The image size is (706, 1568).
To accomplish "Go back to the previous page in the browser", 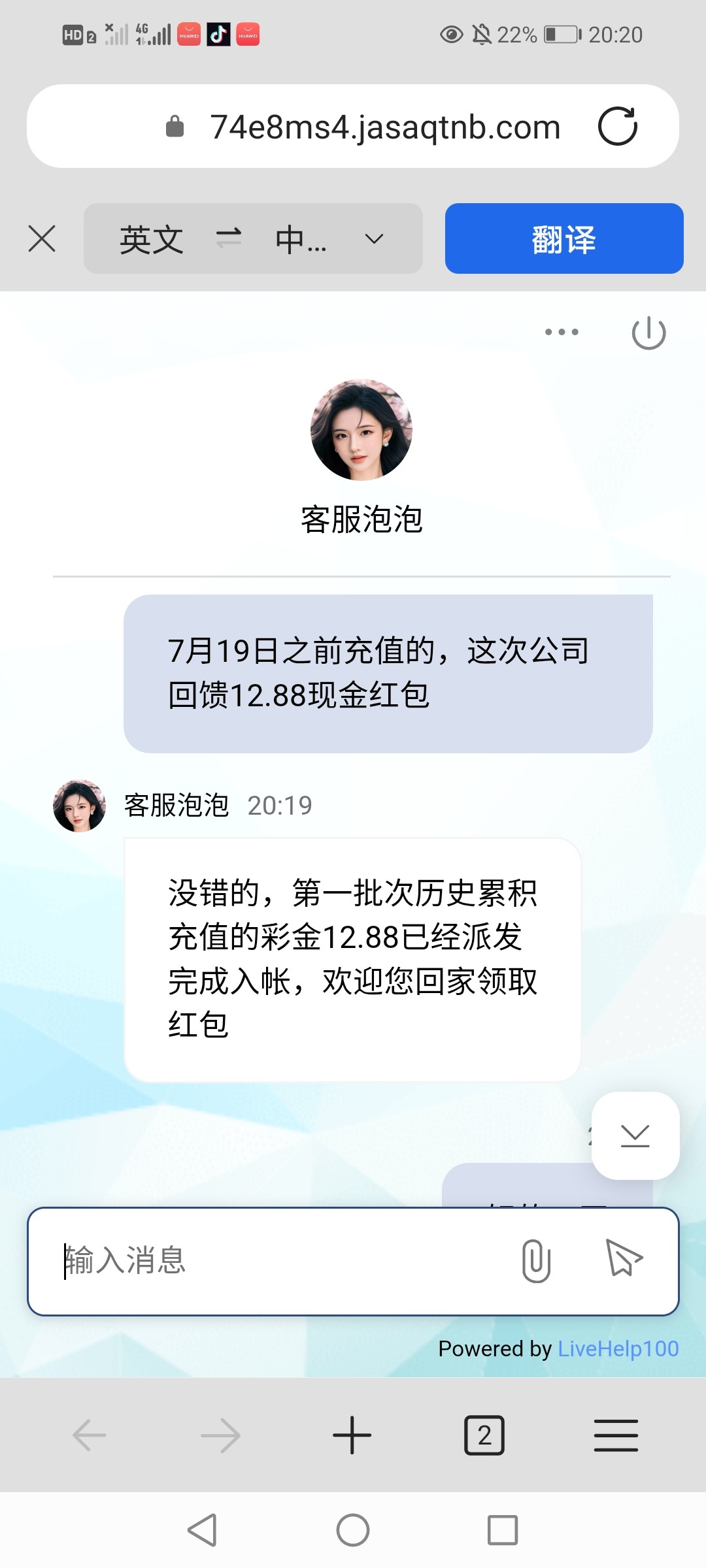I will pos(90,1435).
